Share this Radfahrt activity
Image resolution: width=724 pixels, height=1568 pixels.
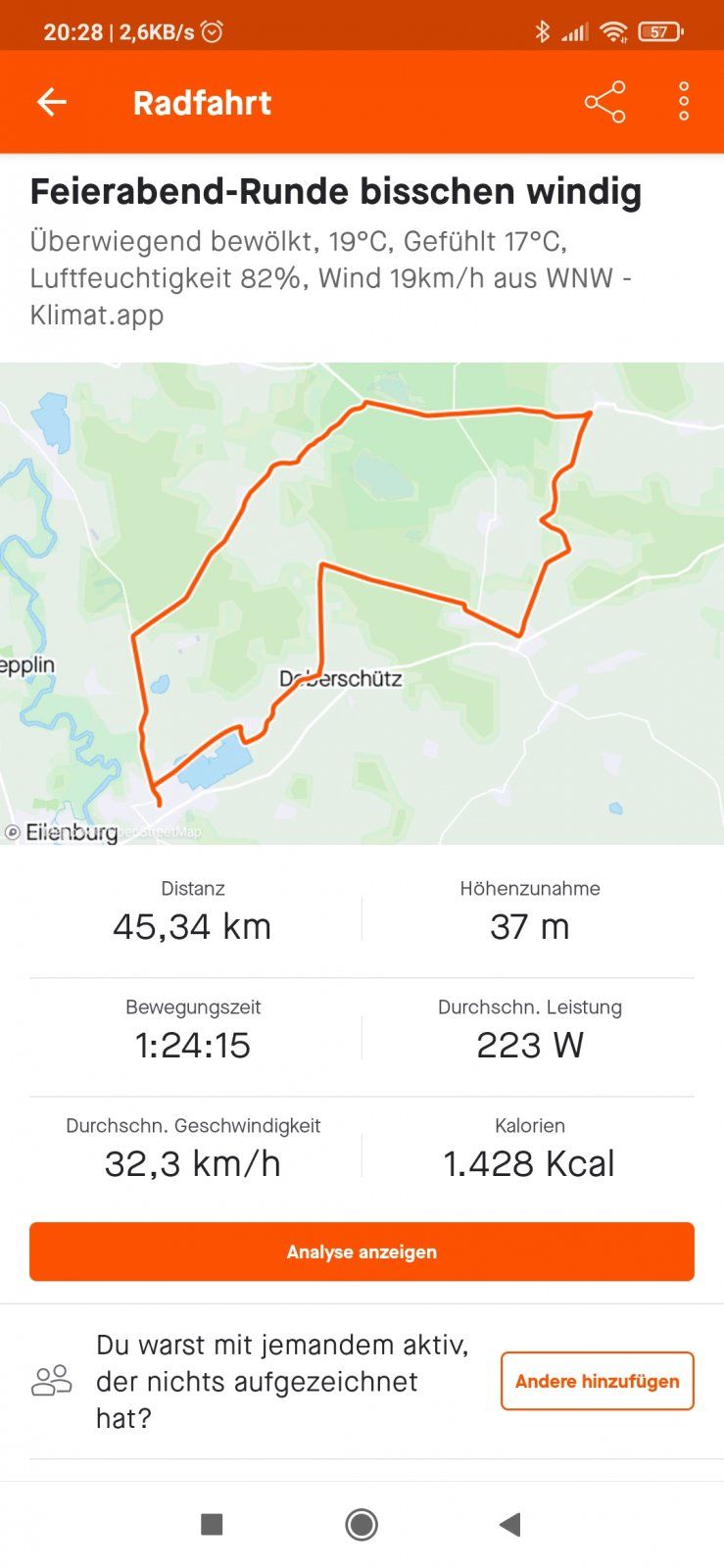604,102
